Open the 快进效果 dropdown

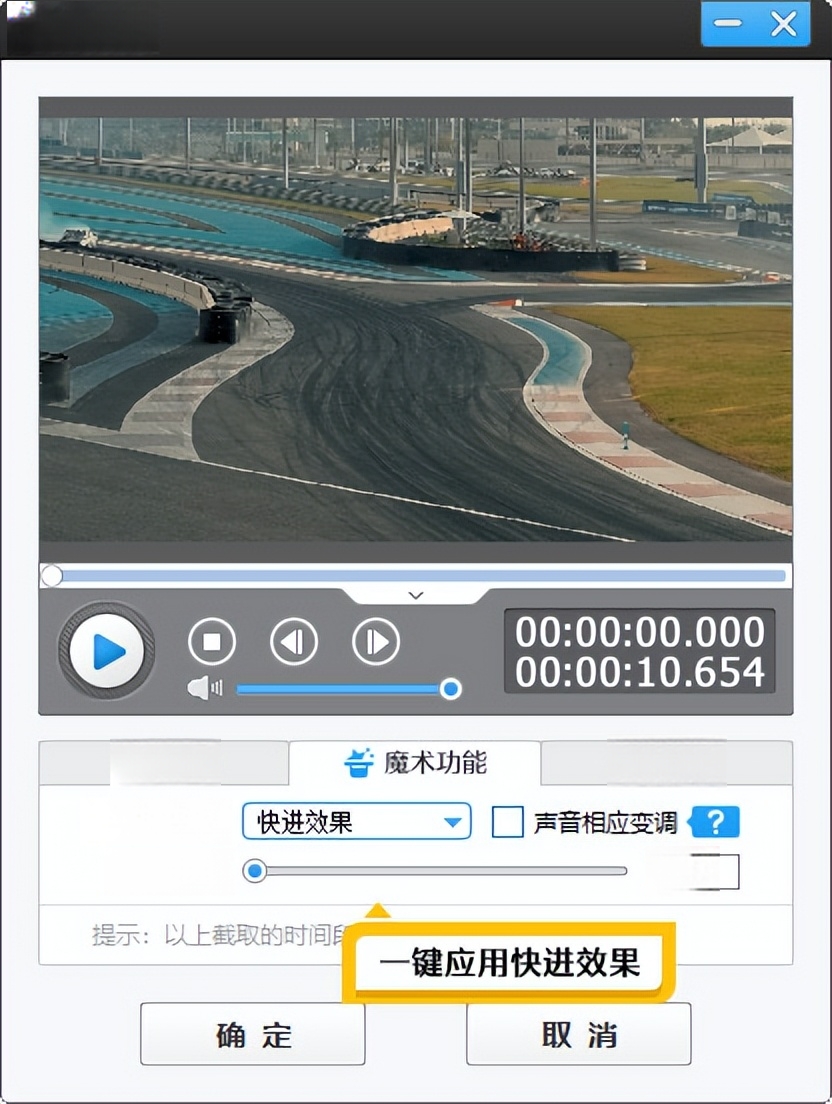[356, 823]
